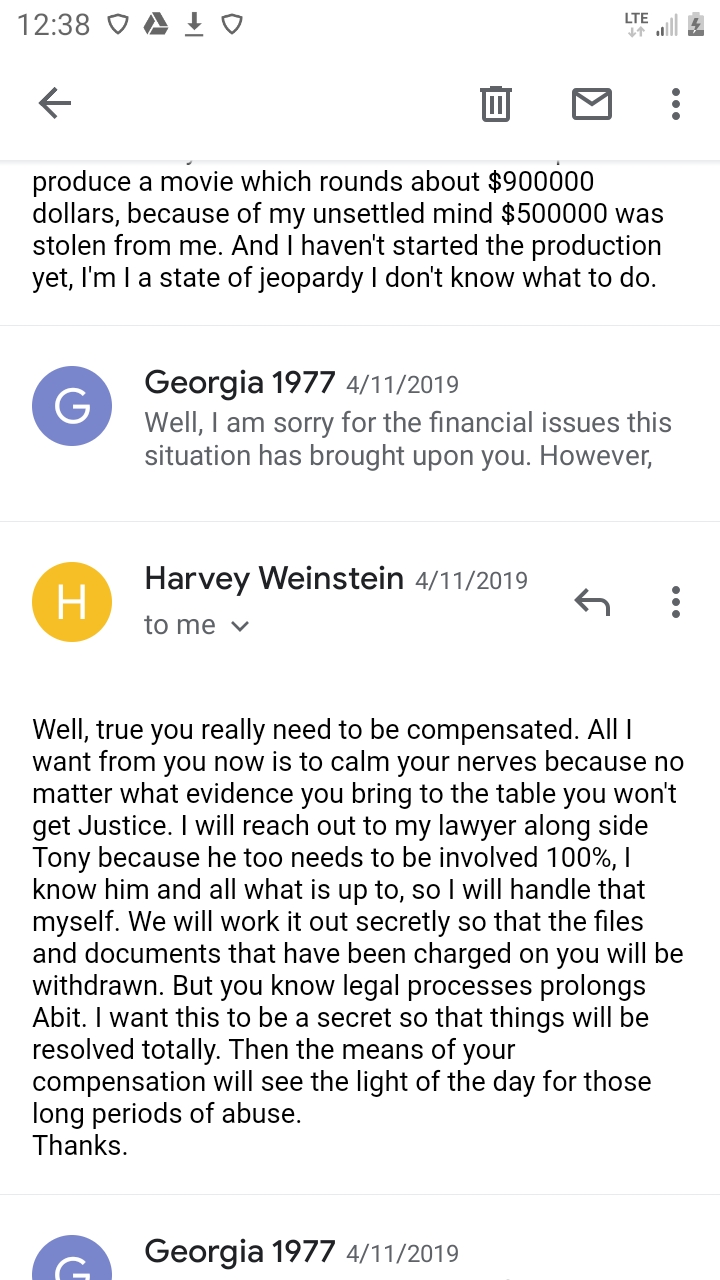Delete this email conversation
Image resolution: width=720 pixels, height=1280 pixels.
coord(496,103)
